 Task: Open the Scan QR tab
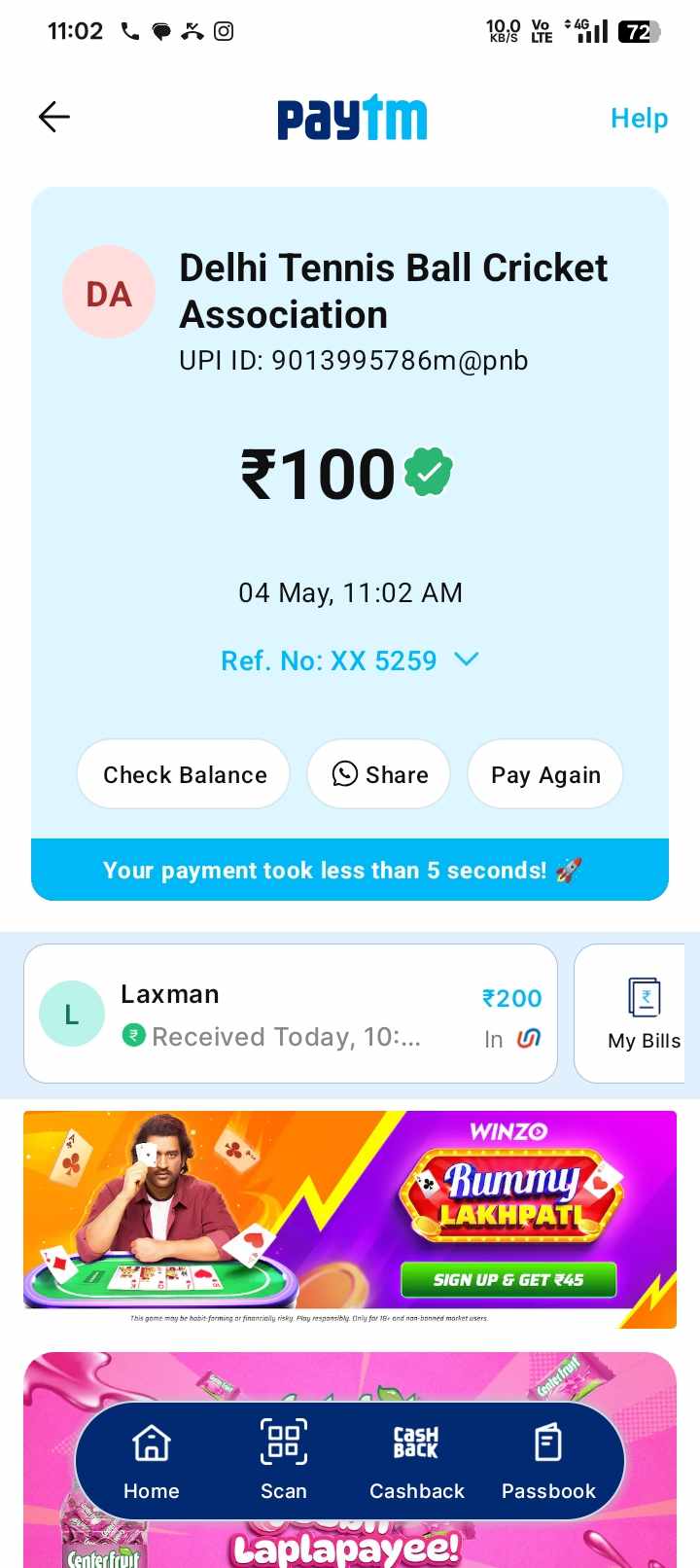pyautogui.click(x=284, y=1460)
